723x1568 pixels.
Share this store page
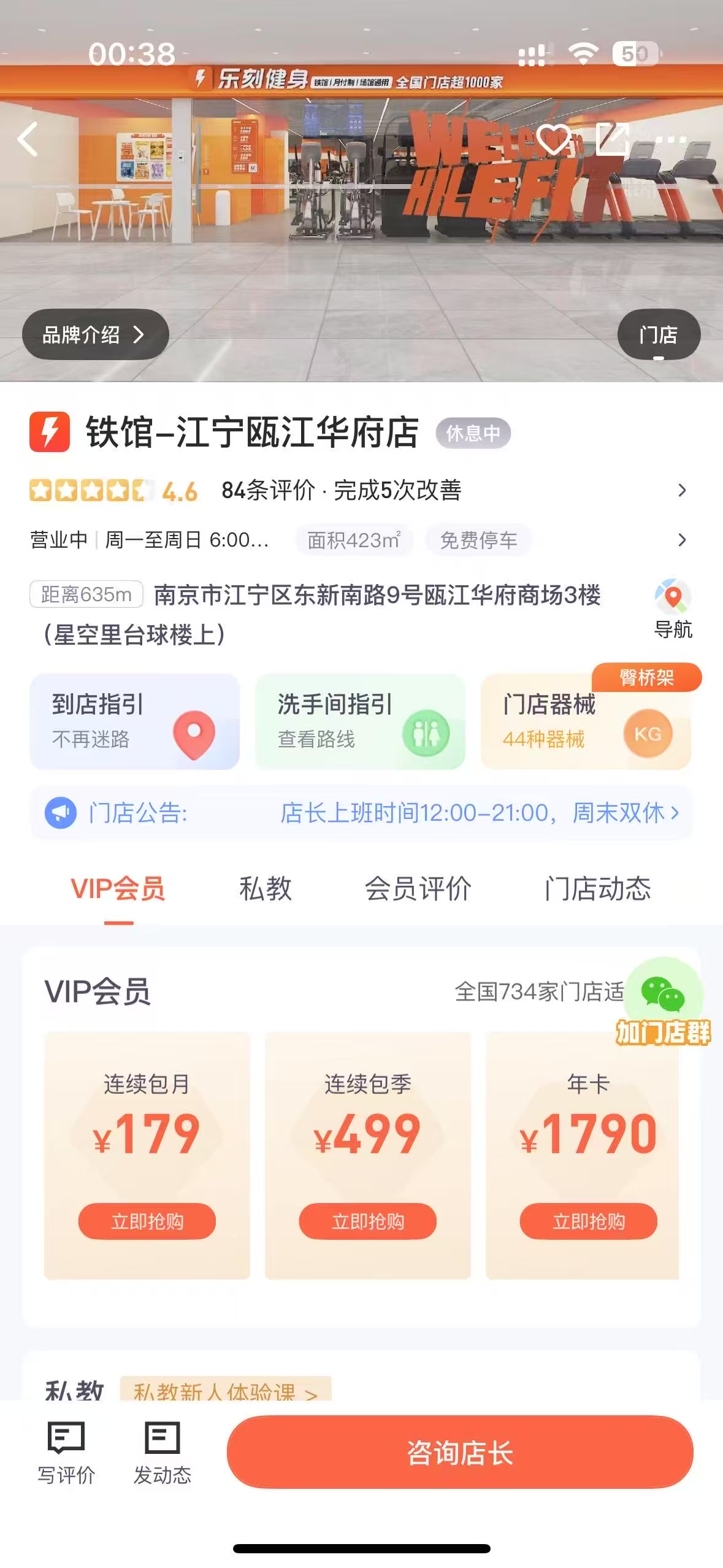tap(613, 139)
